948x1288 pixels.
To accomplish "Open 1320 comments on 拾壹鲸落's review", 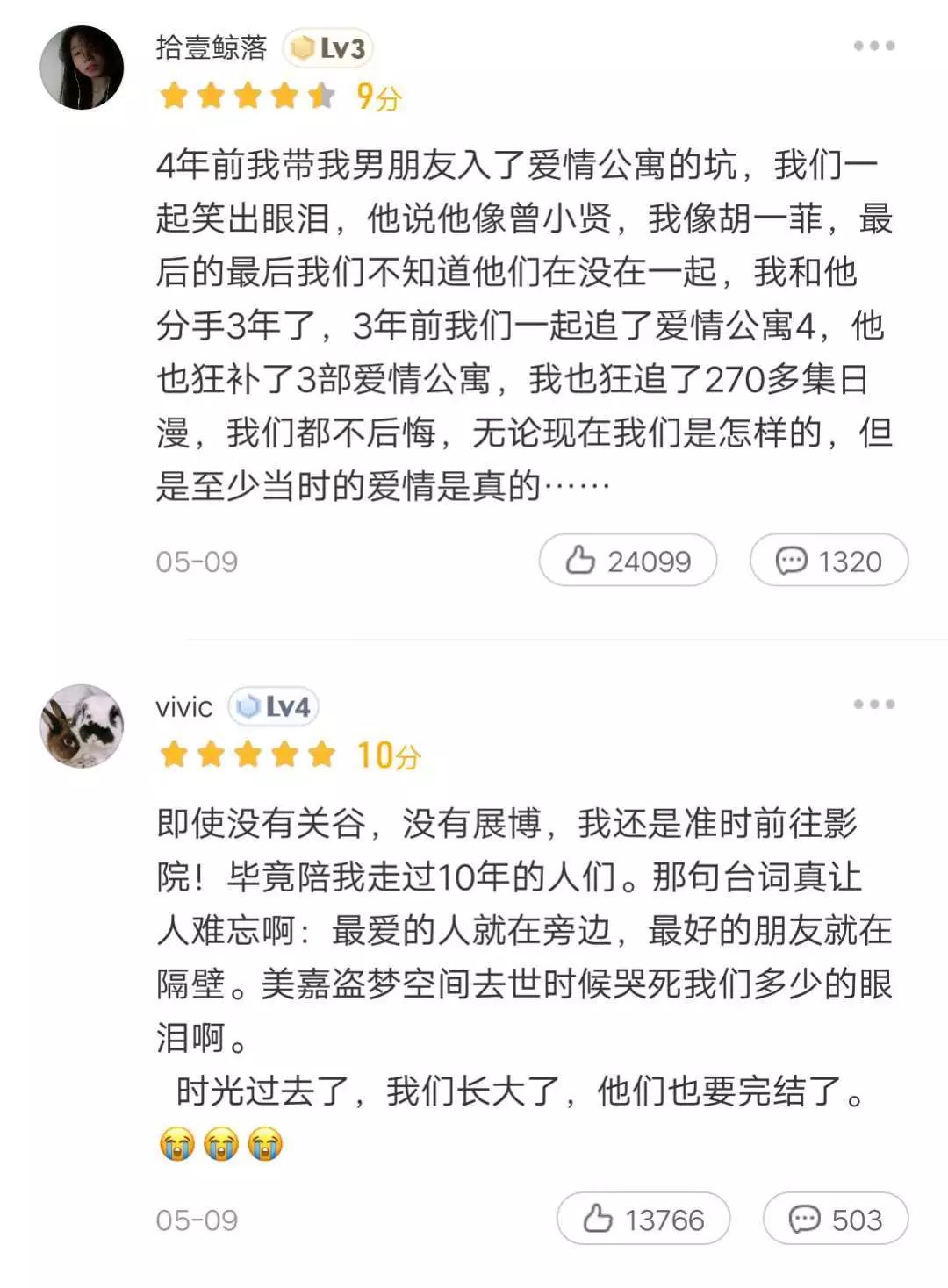I will [x=828, y=560].
